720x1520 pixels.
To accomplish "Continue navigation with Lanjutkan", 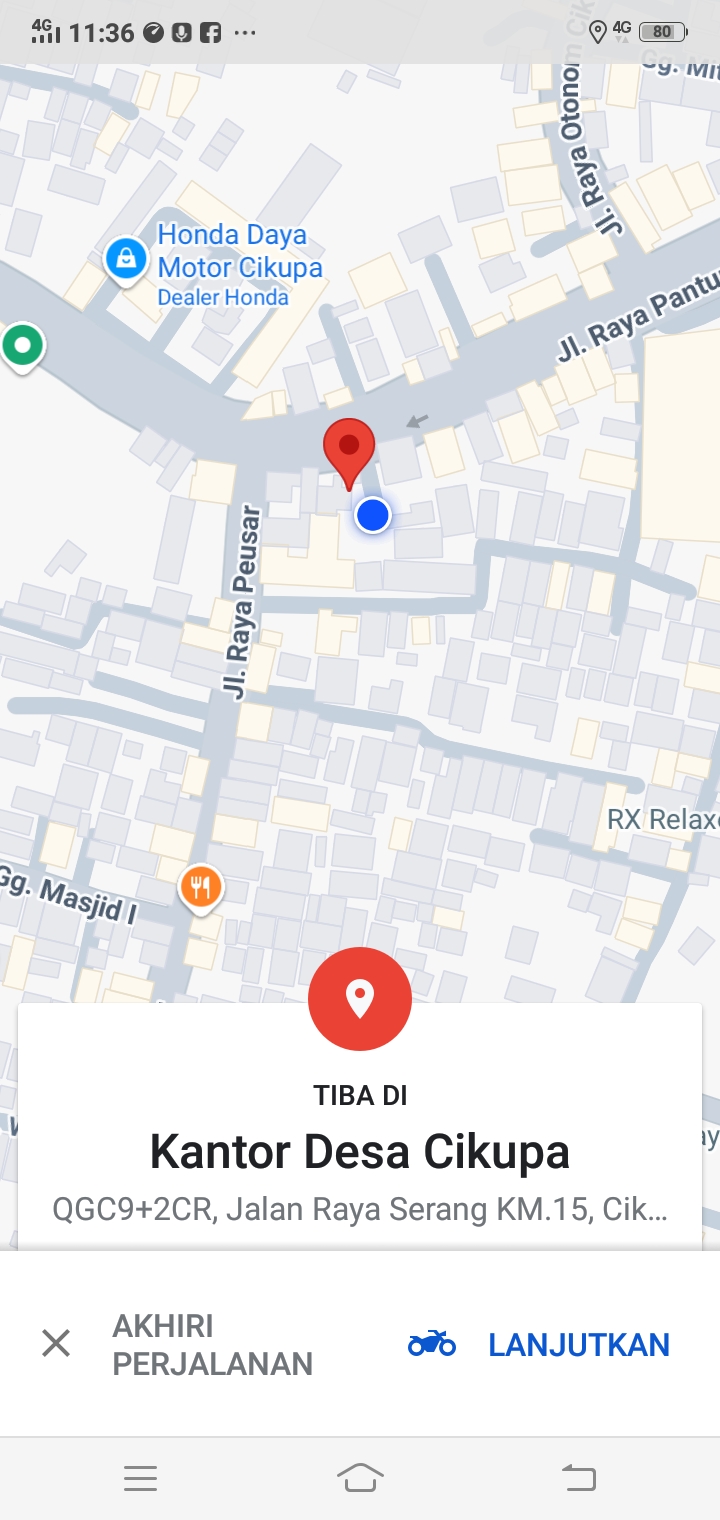I will 540,1344.
